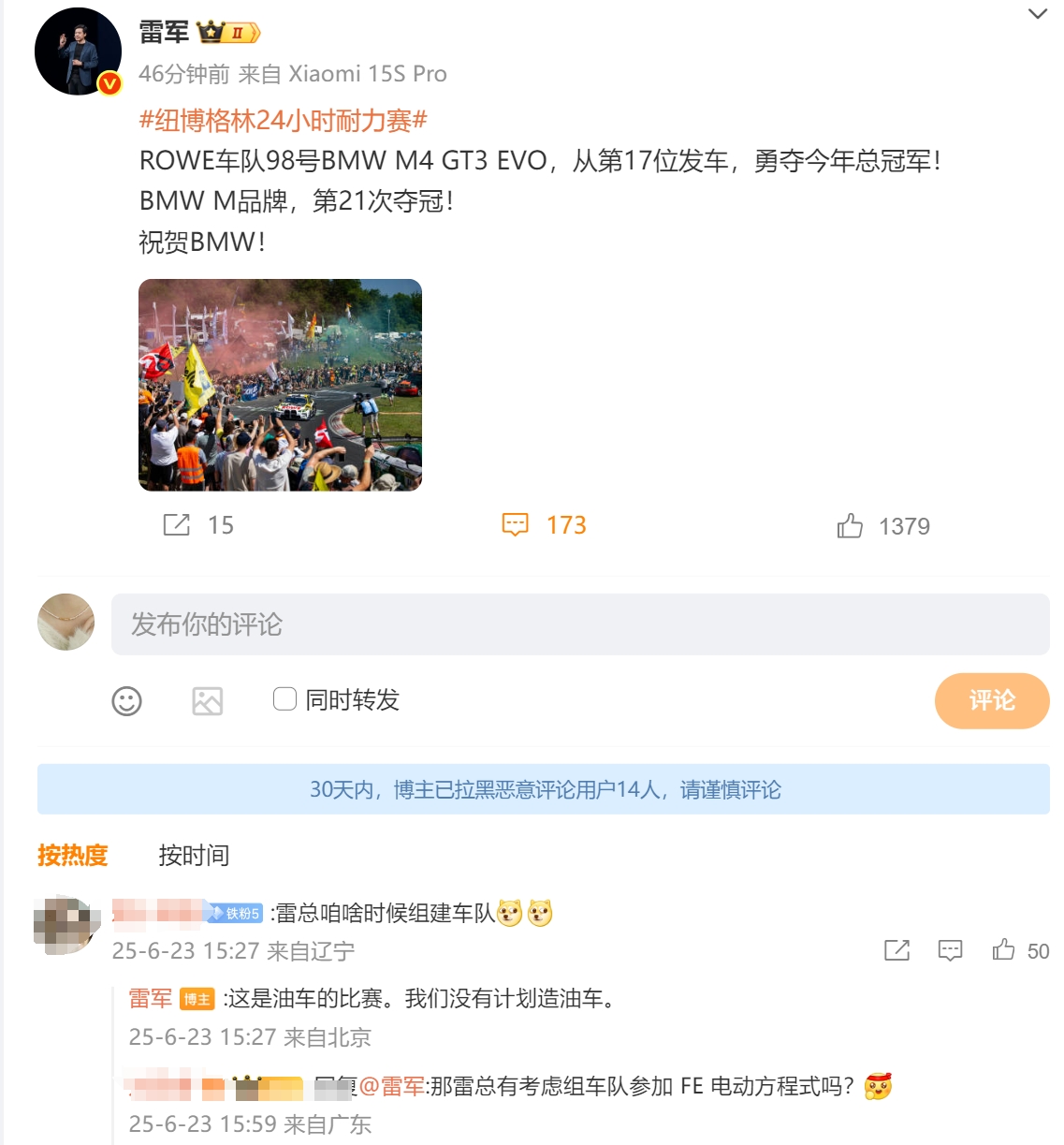Open 雷军's profile avatar
The height and width of the screenshot is (1145, 1064).
tap(78, 52)
